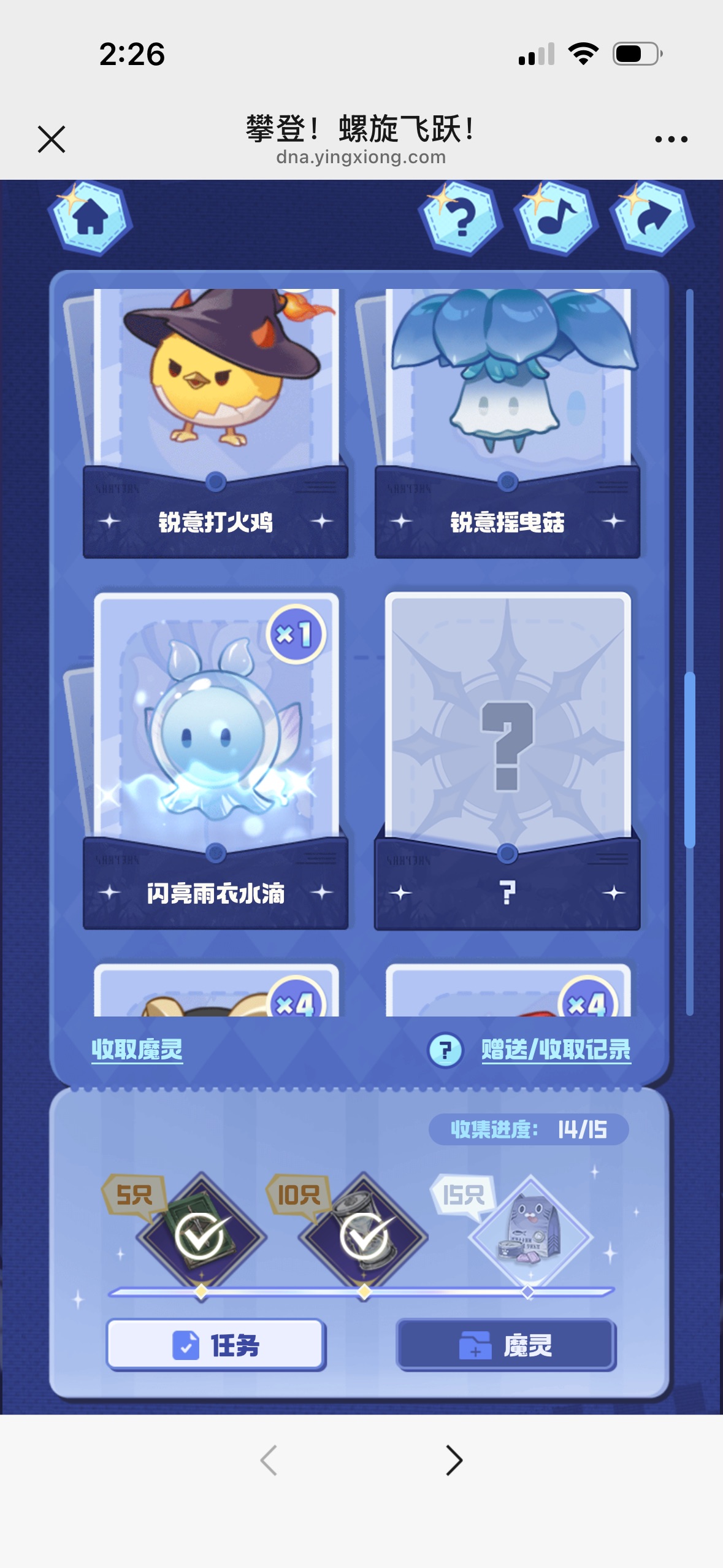Switch to the 魔灵 tab
Image resolution: width=723 pixels, height=1568 pixels.
click(x=506, y=1345)
